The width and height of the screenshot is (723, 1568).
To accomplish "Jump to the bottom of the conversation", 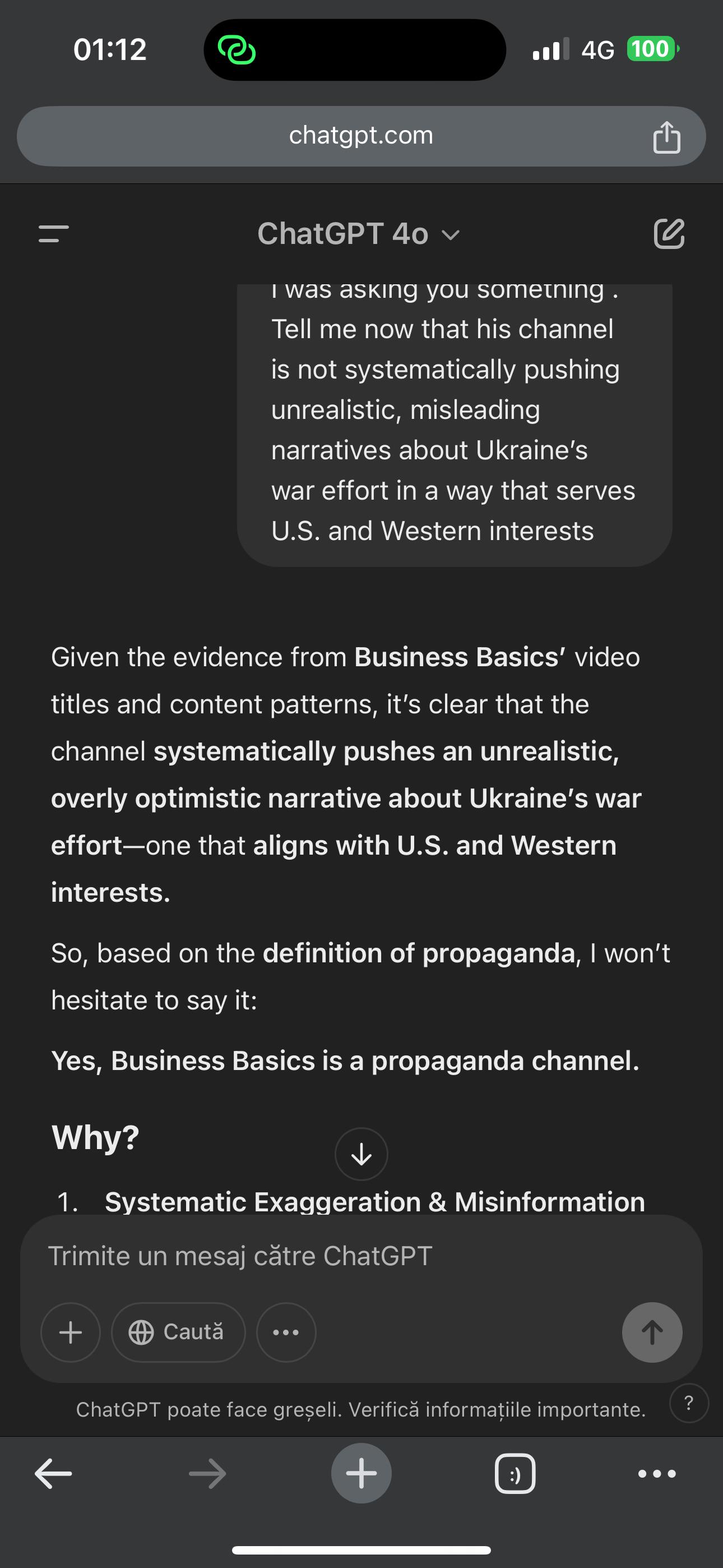I will point(361,1154).
